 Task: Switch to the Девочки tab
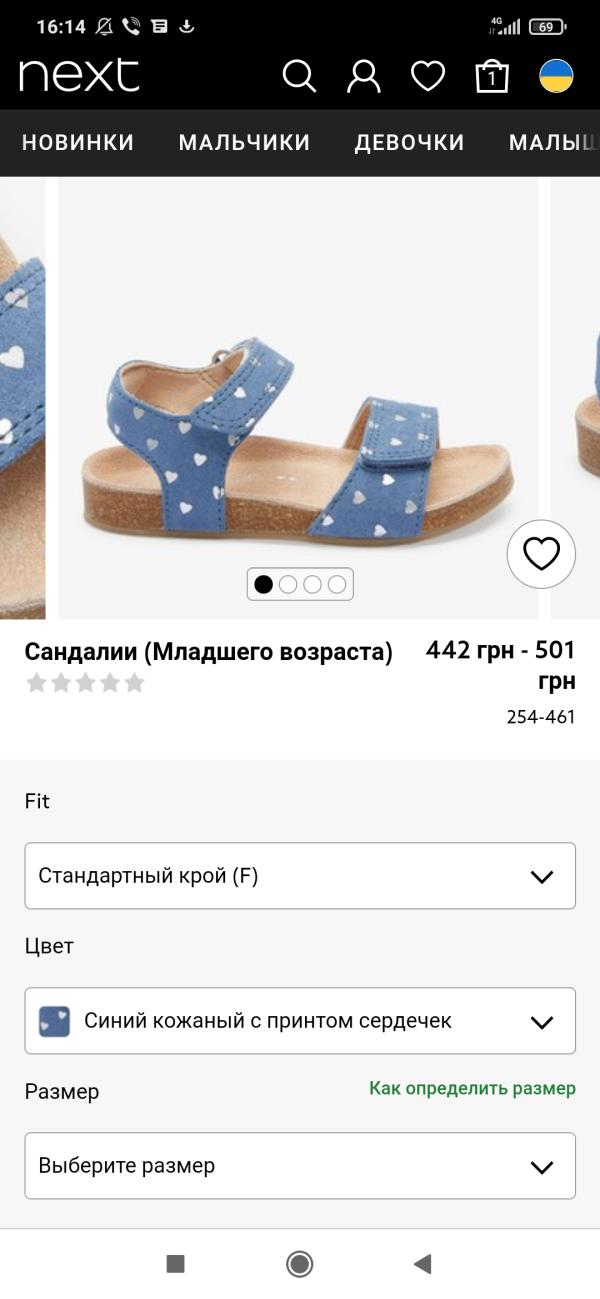(x=409, y=142)
